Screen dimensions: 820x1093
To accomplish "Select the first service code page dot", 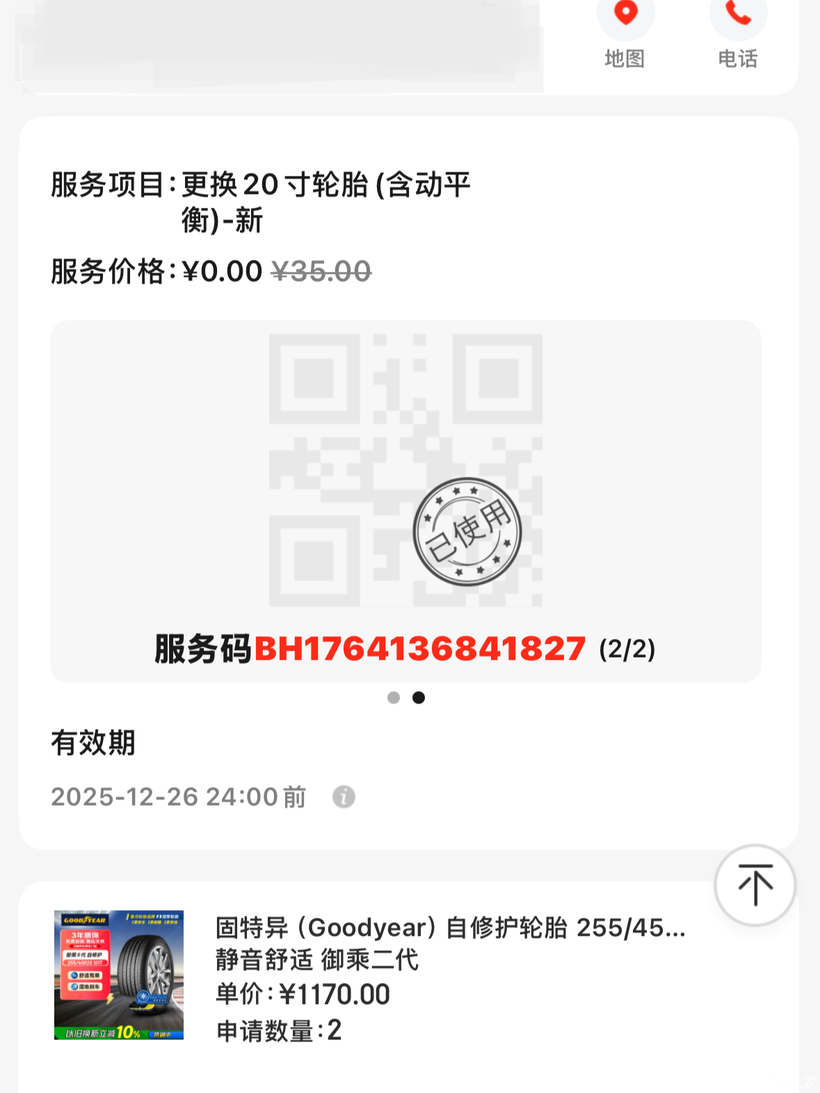I will pos(393,698).
